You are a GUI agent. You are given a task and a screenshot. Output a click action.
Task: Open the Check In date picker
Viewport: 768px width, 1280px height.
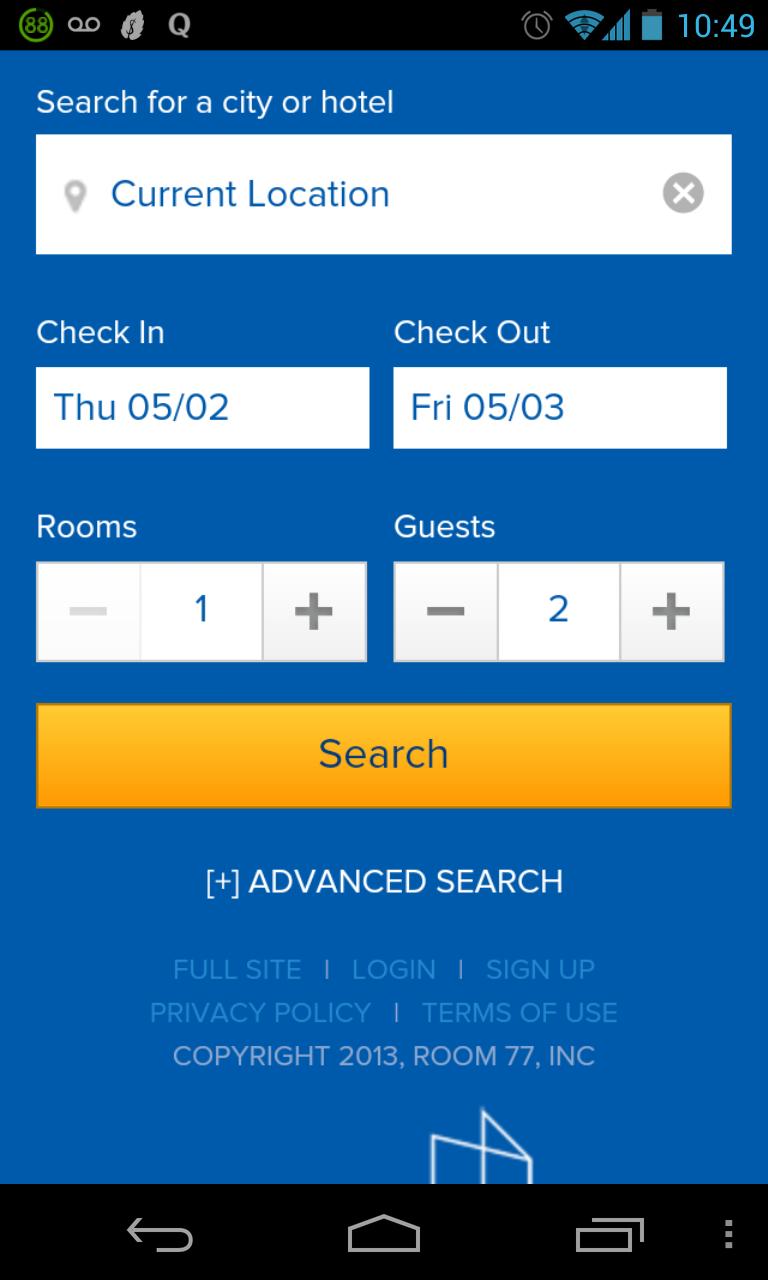[x=202, y=407]
